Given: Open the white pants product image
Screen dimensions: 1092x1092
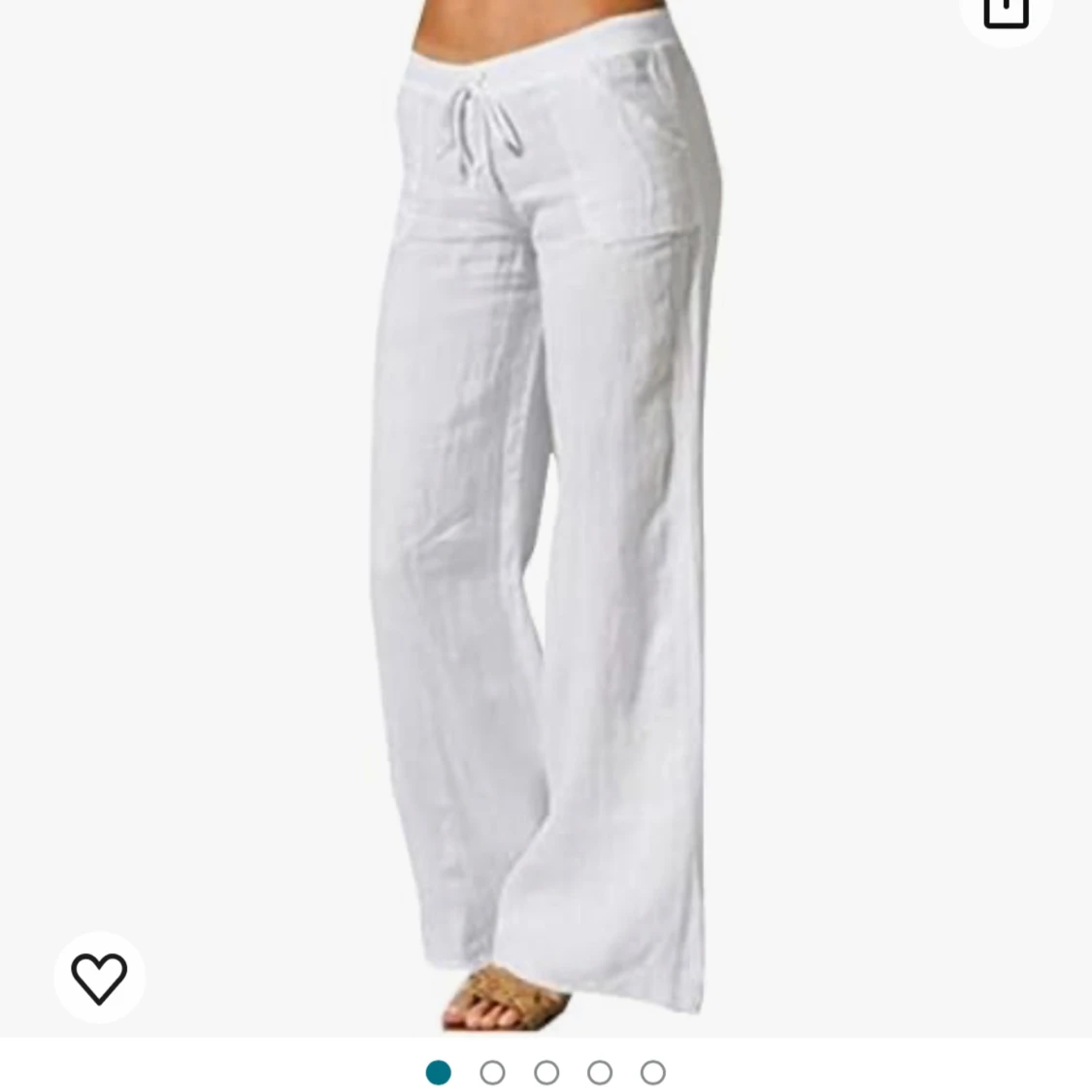Looking at the screenshot, I should point(546,514).
